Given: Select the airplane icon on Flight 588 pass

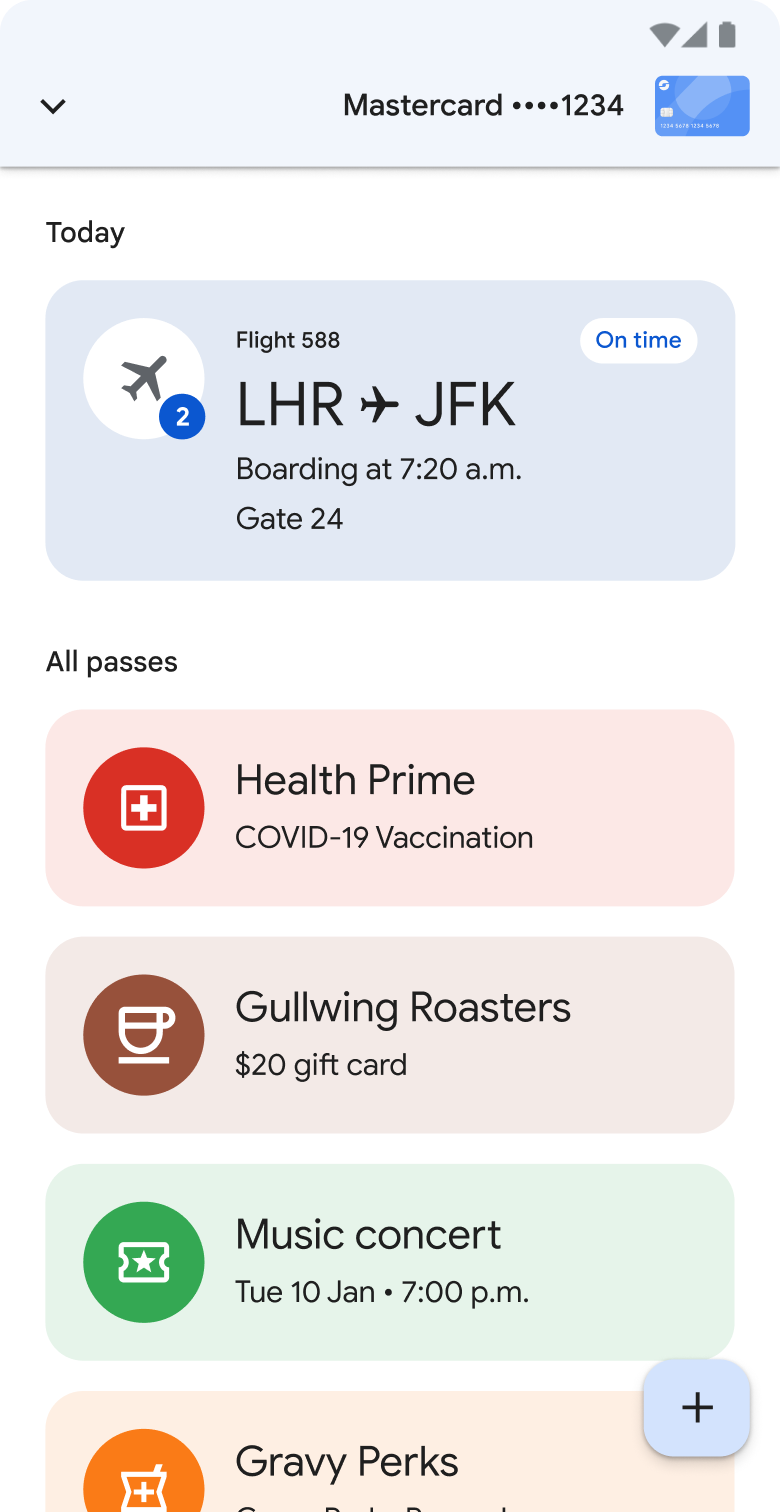Looking at the screenshot, I should [x=144, y=378].
